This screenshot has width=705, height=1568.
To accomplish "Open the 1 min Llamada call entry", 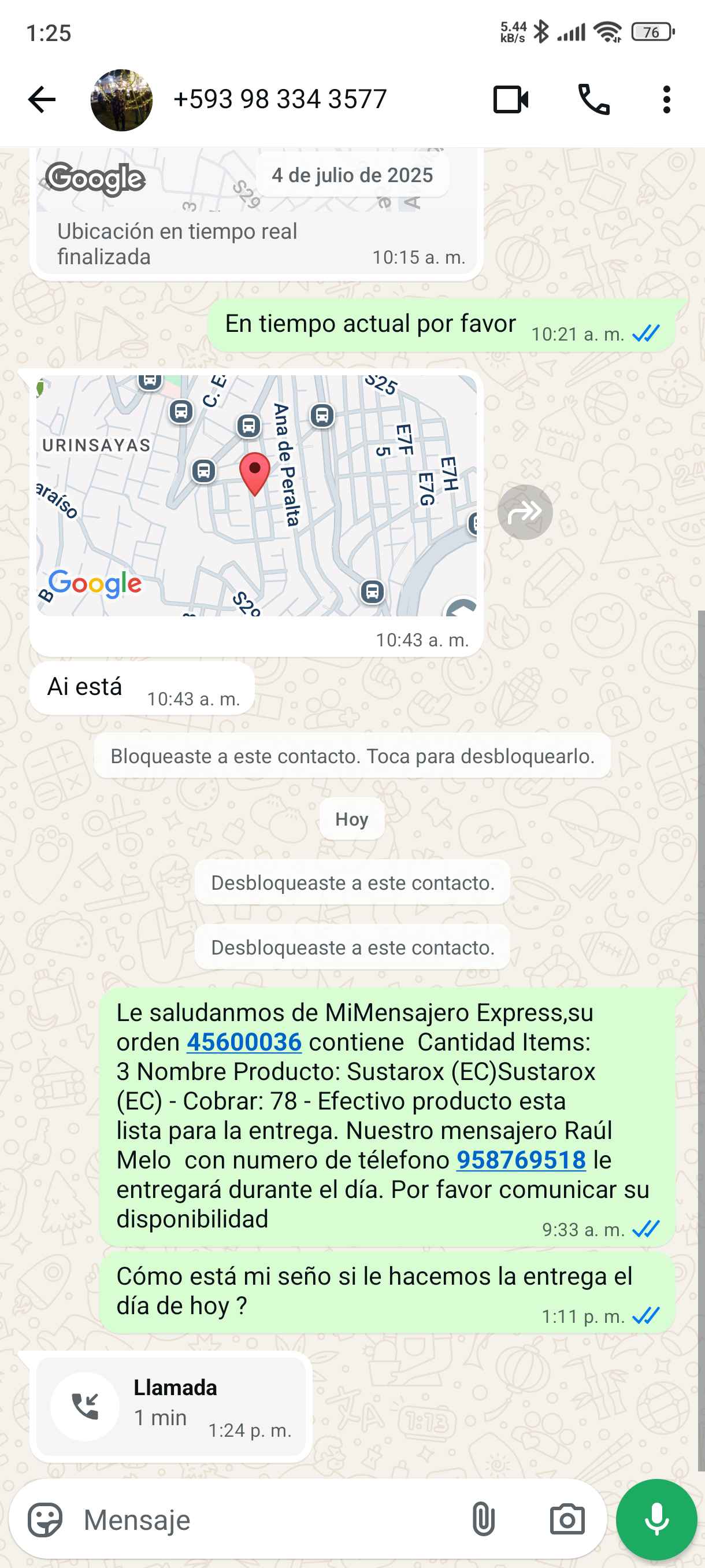I will [171, 1406].
